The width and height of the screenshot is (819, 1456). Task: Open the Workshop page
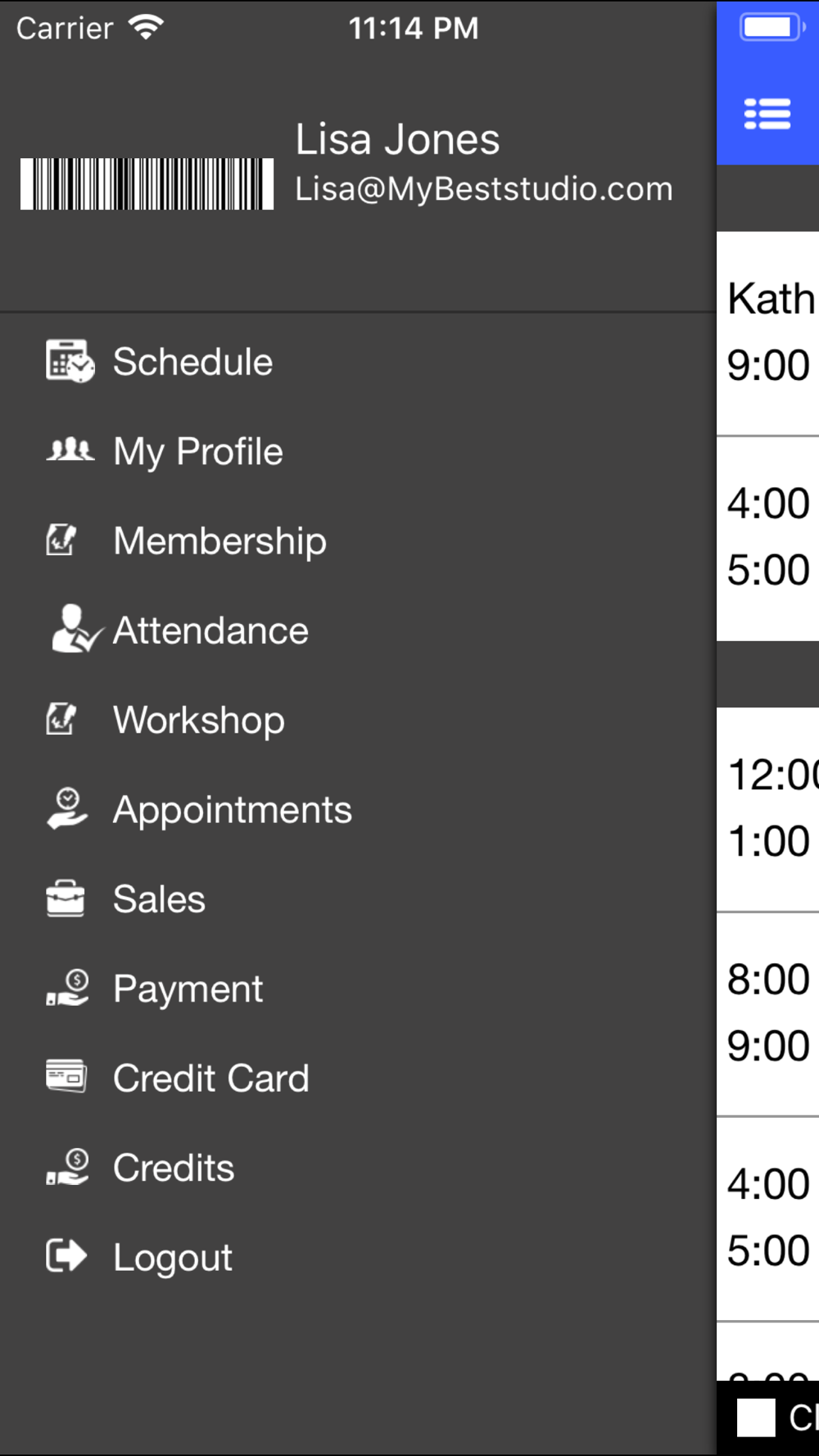click(358, 720)
